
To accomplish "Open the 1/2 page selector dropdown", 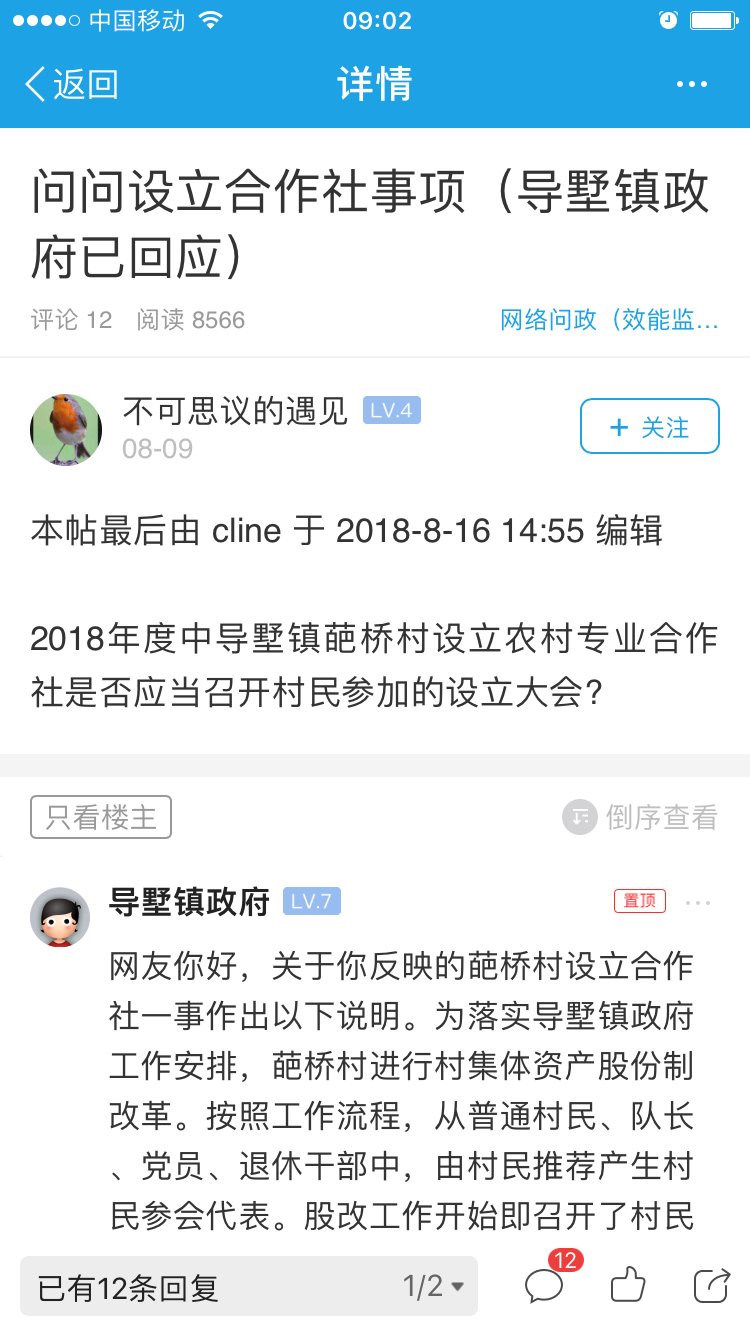I will pos(434,1286).
